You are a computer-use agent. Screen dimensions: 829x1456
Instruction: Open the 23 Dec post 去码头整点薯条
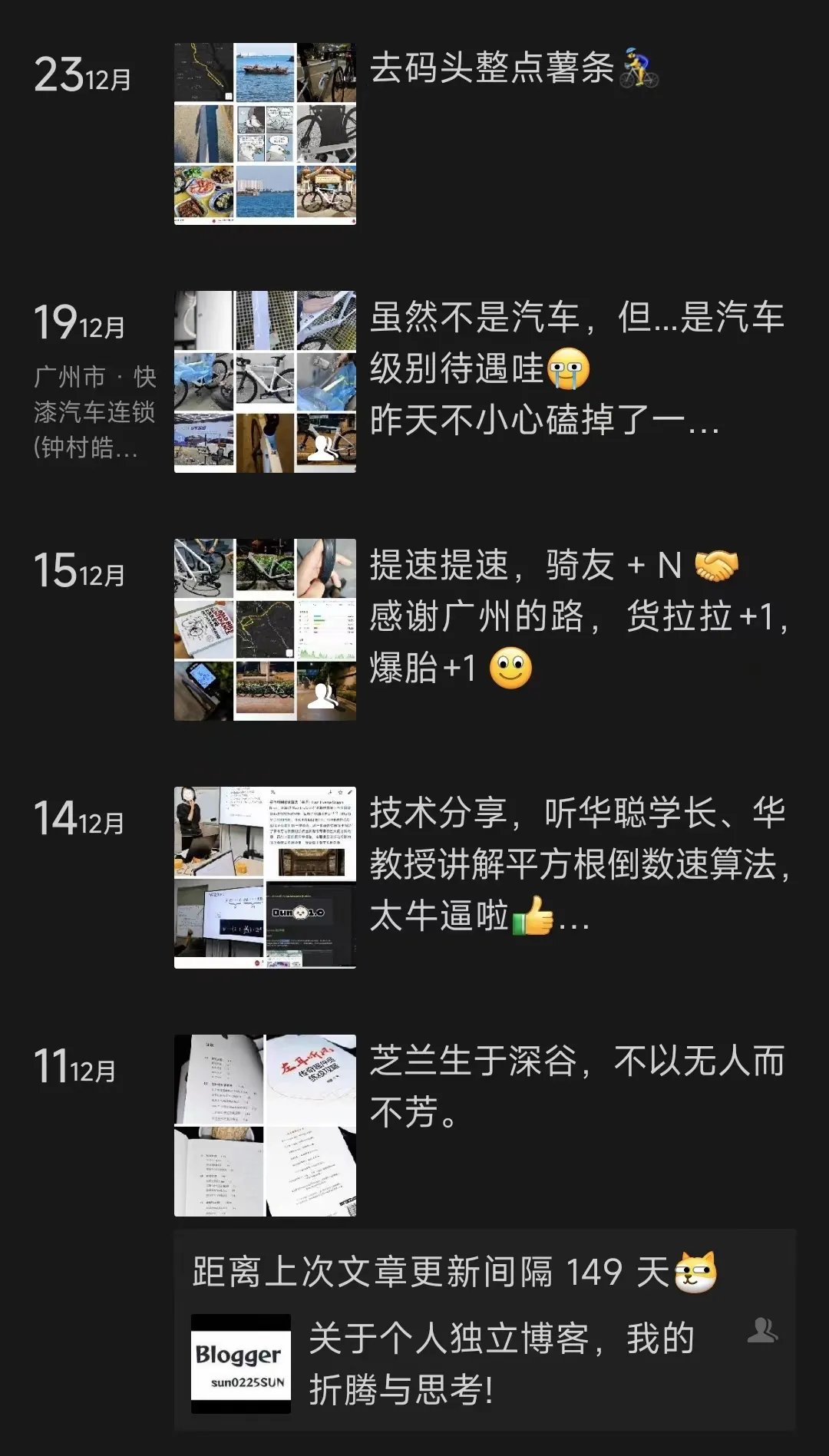[x=491, y=69]
